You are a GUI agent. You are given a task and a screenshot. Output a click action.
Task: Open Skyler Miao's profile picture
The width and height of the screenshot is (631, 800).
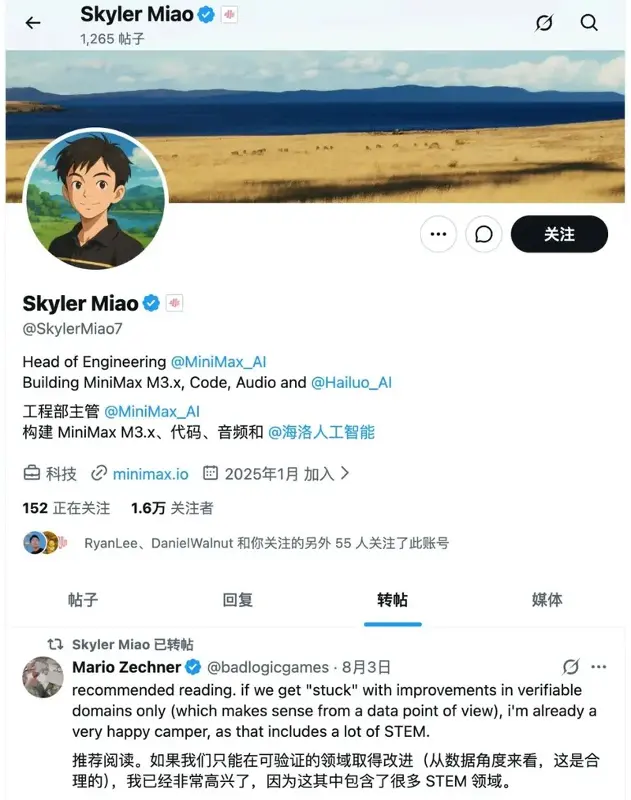click(95, 199)
